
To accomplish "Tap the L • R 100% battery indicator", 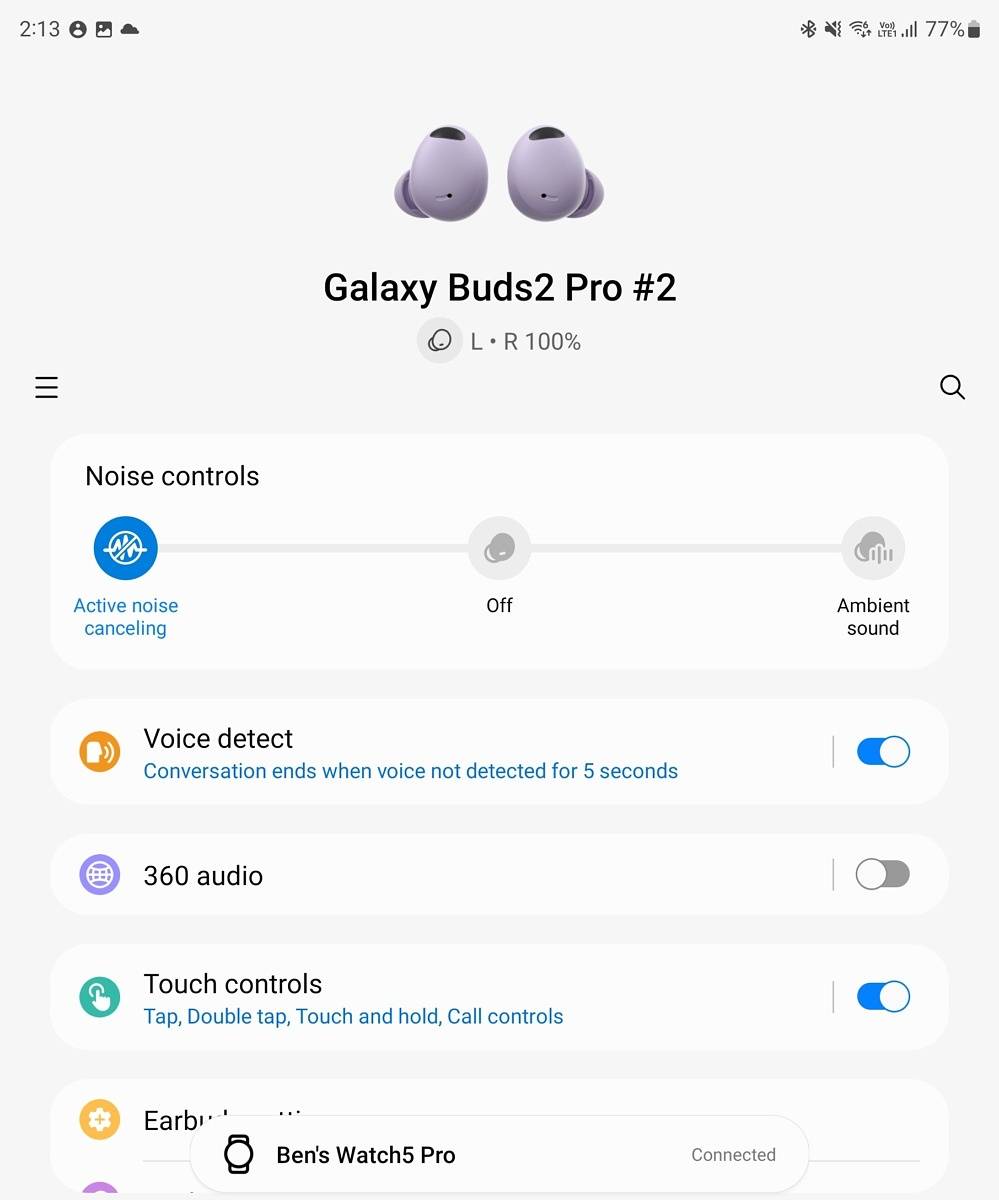I will click(x=499, y=341).
